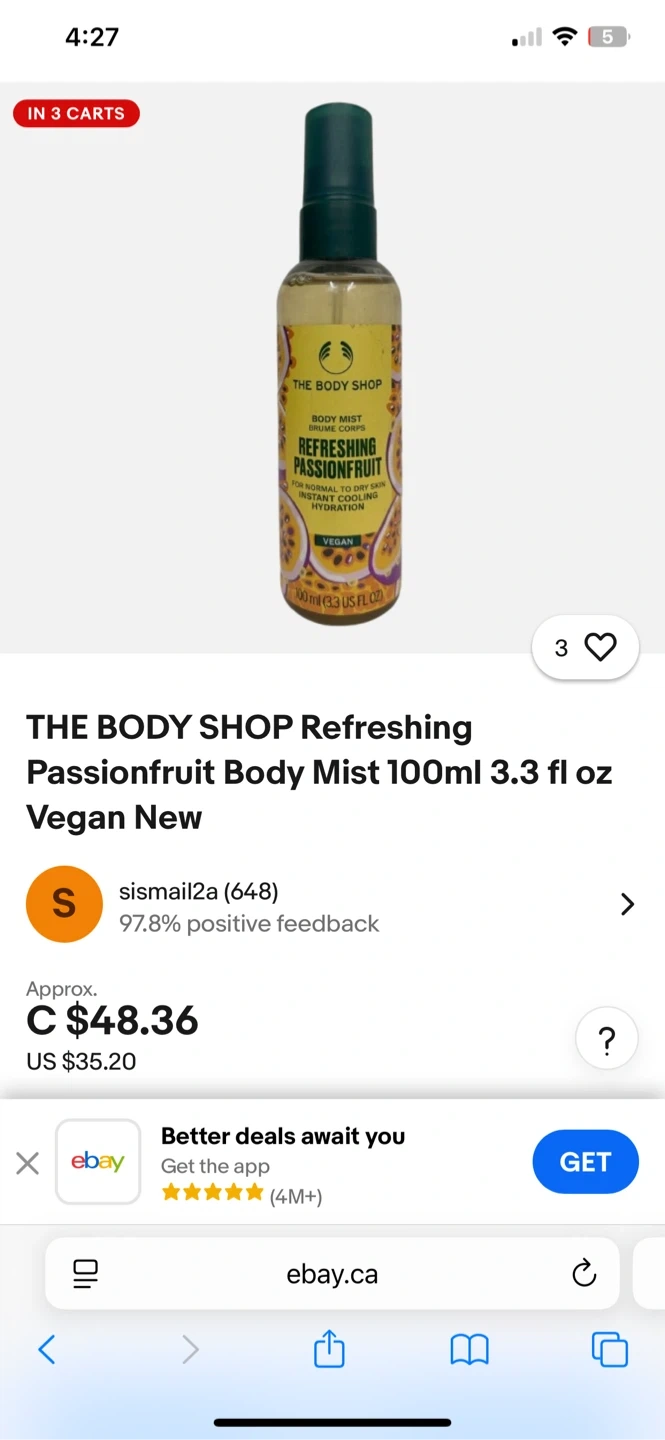Open the price conversion help question mark
Image resolution: width=665 pixels, height=1440 pixels.
click(x=606, y=1041)
